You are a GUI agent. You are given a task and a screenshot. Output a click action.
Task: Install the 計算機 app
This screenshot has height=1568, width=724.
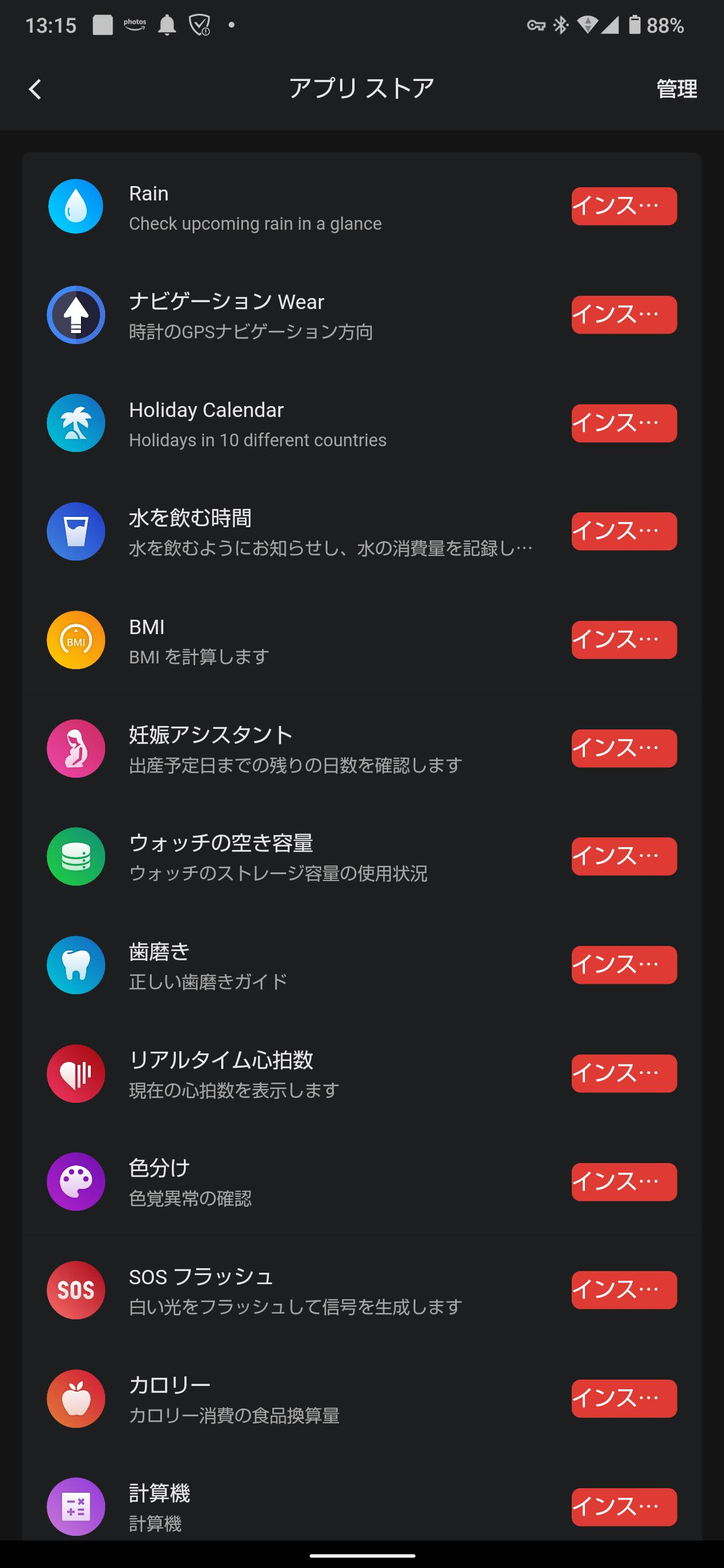pyautogui.click(x=623, y=1507)
